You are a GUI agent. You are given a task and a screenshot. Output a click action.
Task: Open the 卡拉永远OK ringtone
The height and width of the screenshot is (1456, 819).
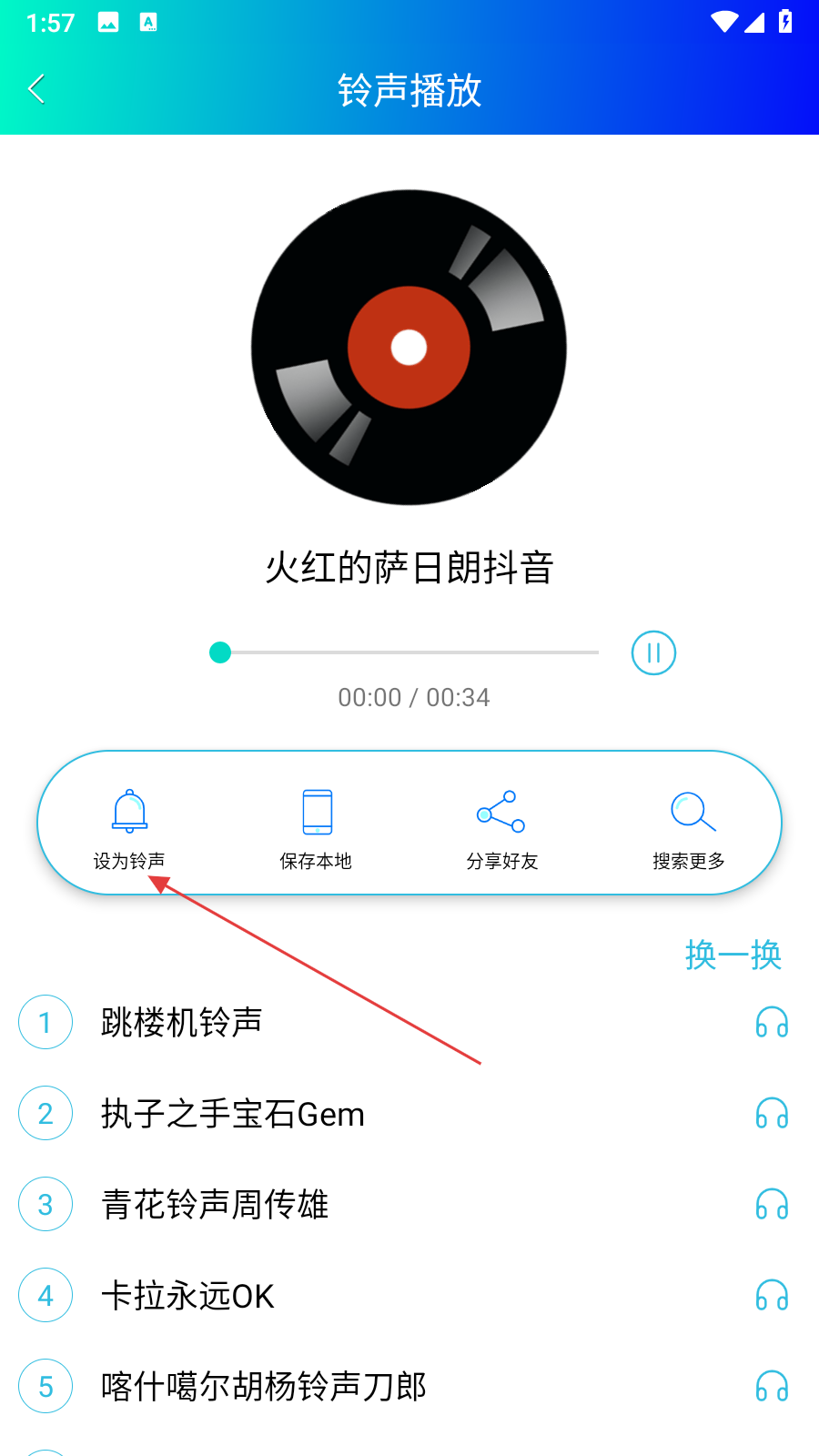(x=187, y=1296)
